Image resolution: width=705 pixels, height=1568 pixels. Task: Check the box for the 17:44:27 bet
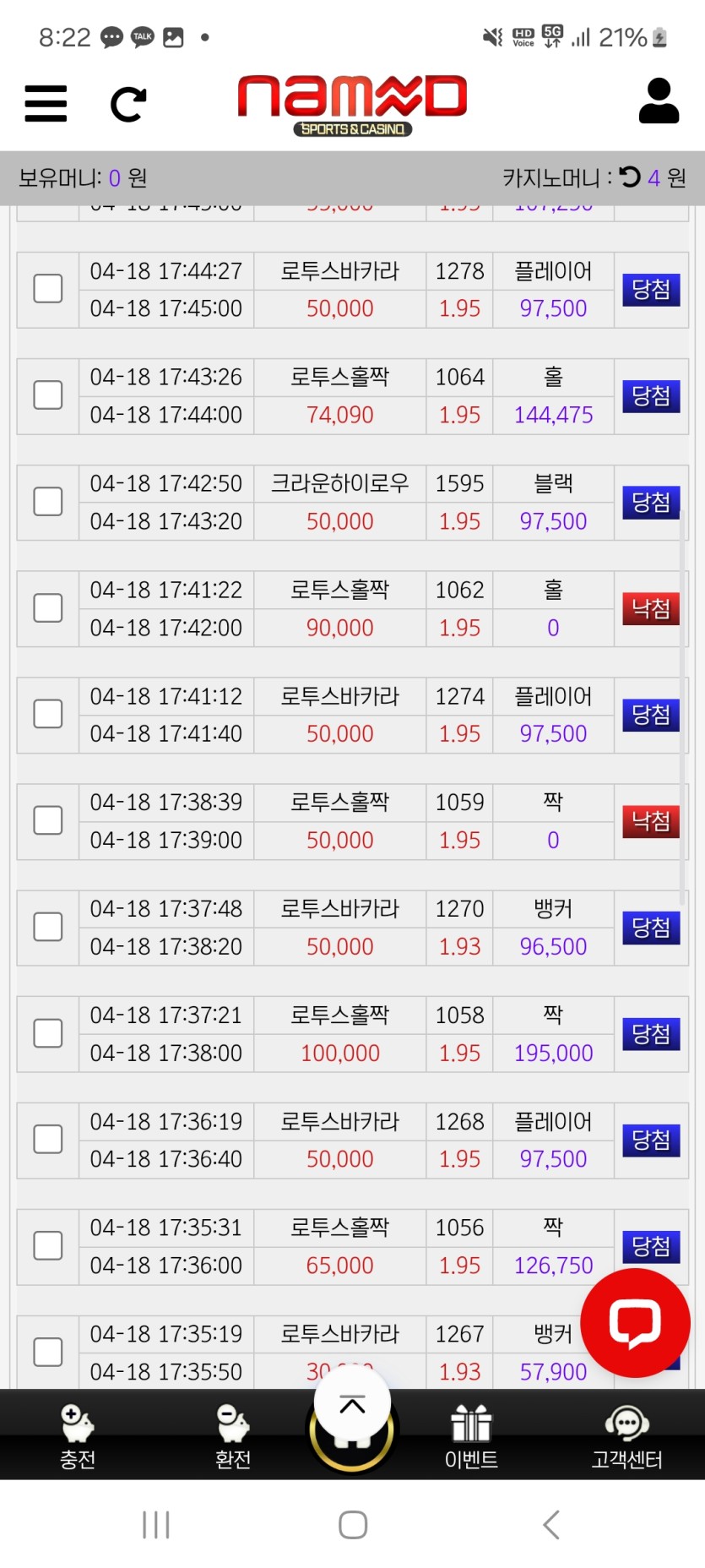tap(48, 289)
